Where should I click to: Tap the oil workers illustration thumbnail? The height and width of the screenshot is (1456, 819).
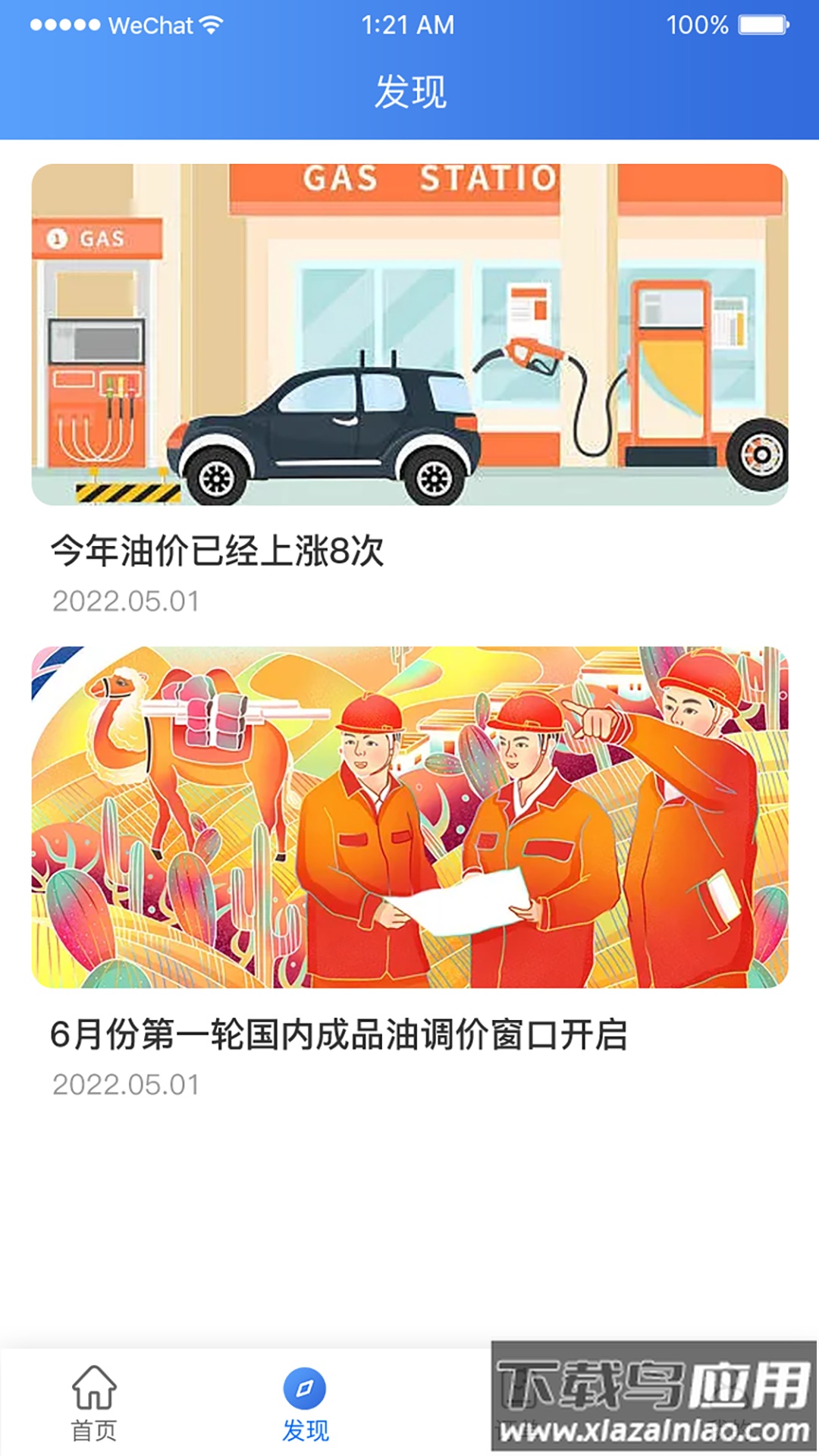pyautogui.click(x=409, y=815)
